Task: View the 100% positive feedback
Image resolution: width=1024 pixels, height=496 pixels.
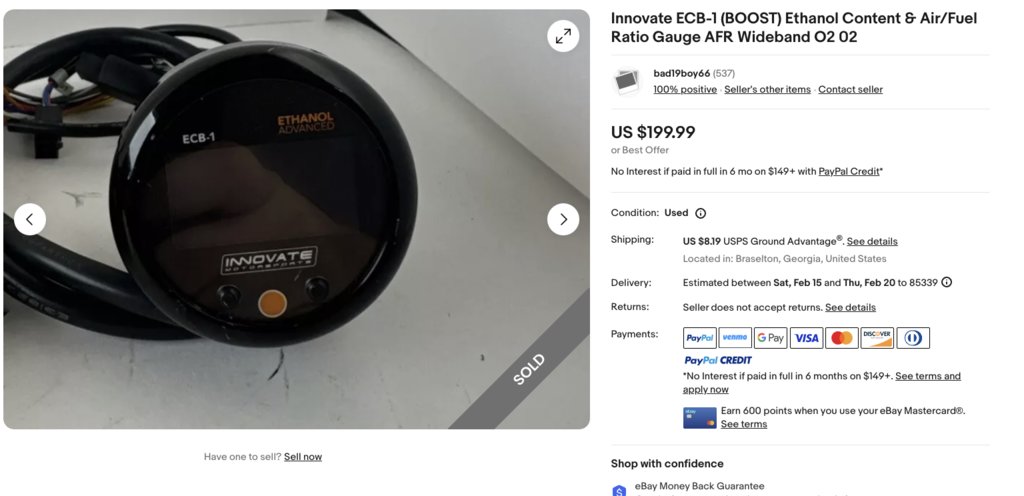Action: tap(684, 89)
